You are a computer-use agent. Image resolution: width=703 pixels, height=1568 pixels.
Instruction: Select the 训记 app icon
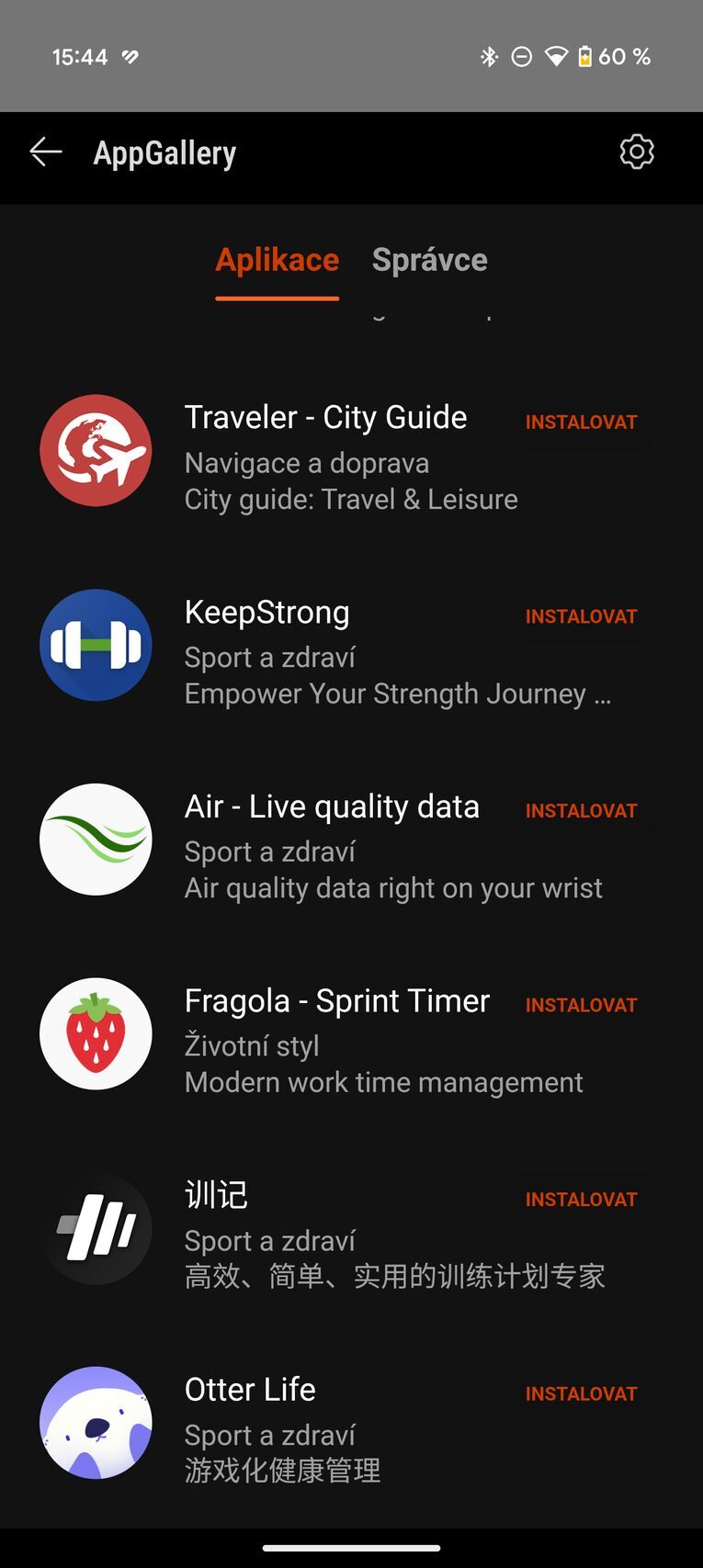(x=96, y=1228)
